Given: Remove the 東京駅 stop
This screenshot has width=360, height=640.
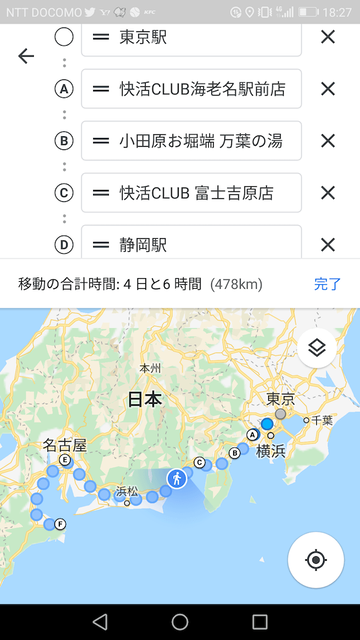Looking at the screenshot, I should coord(328,37).
